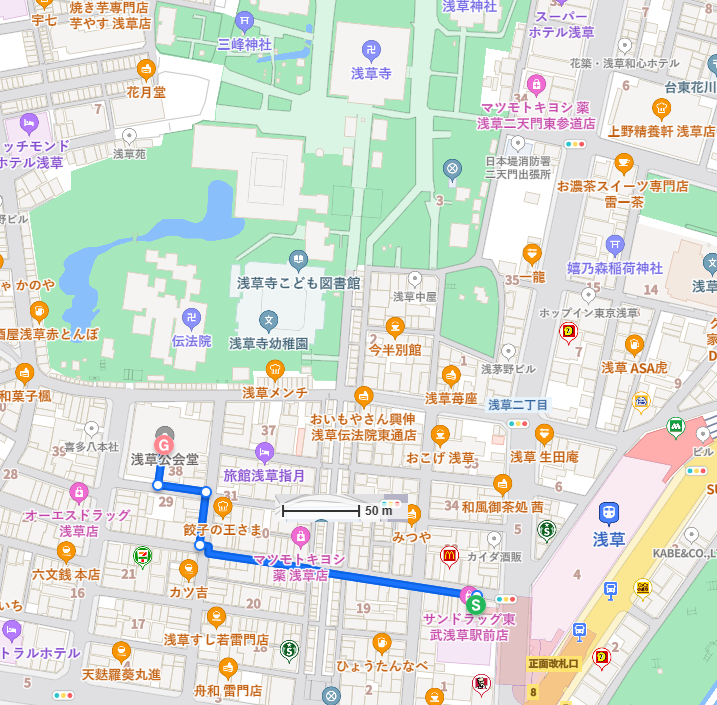Open the 三峰神社 shrine pin
This screenshot has width=717, height=705.
[246, 22]
